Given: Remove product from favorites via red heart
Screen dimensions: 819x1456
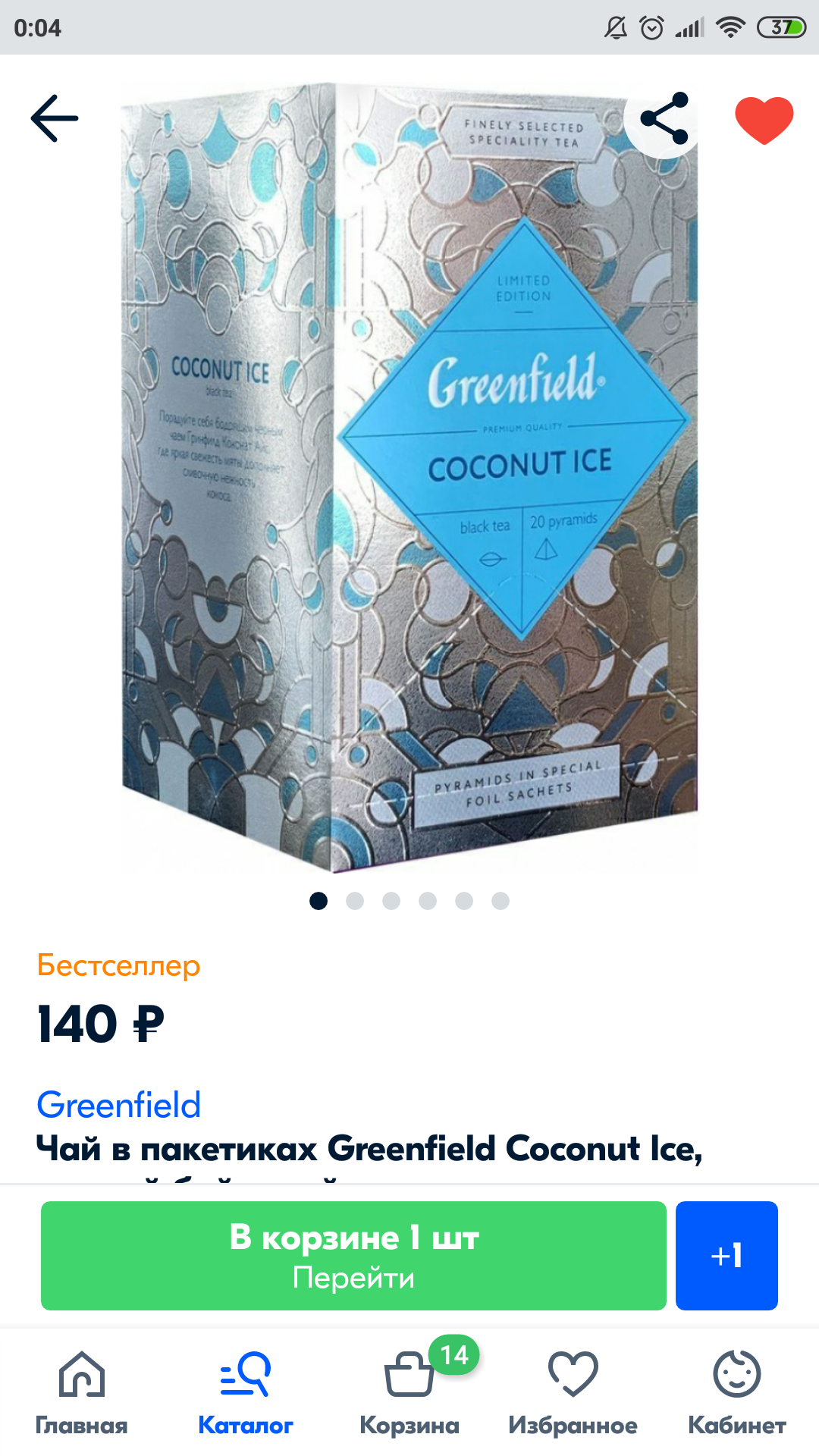Looking at the screenshot, I should point(764,120).
